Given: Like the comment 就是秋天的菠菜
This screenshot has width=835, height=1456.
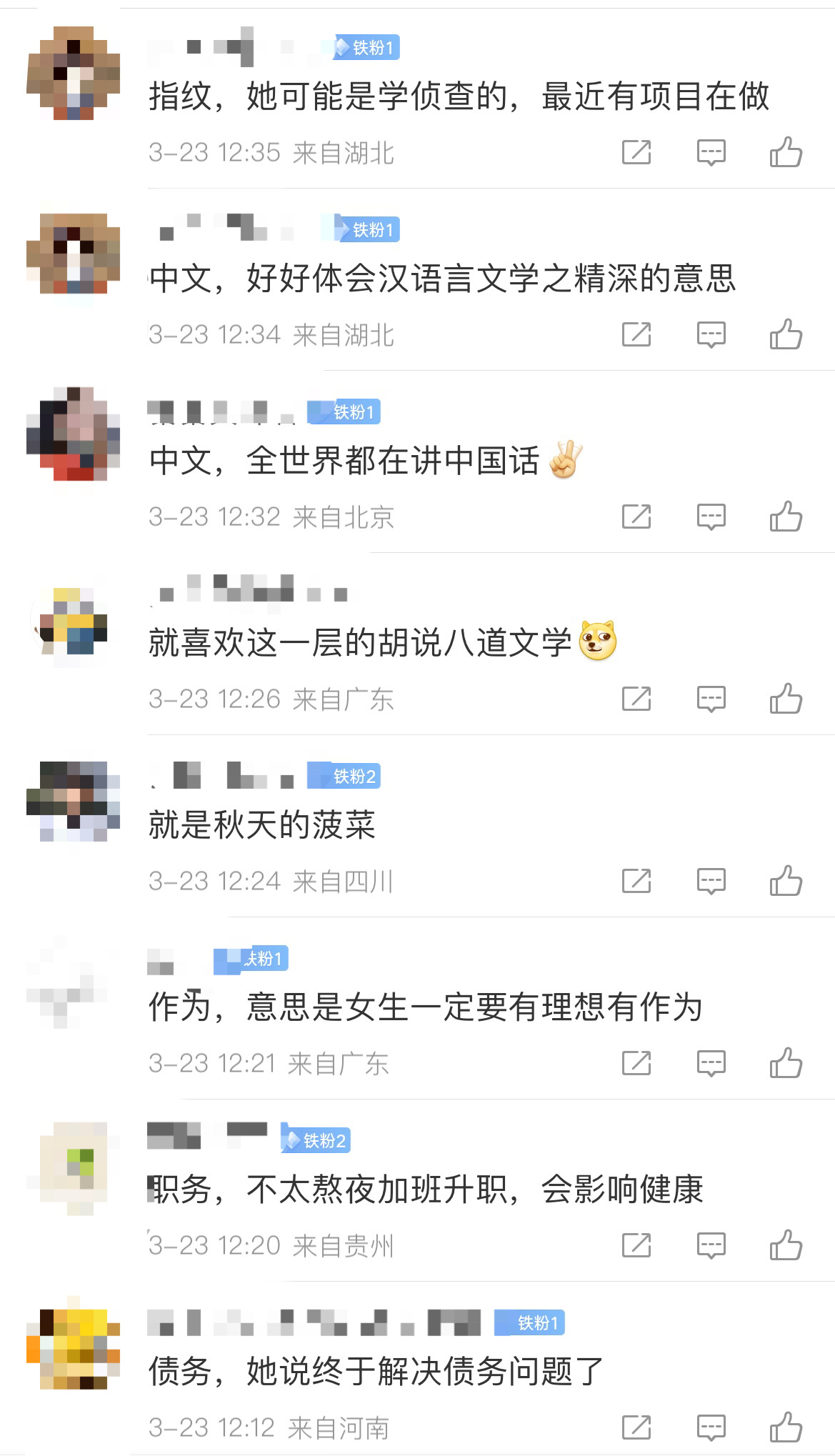Looking at the screenshot, I should [786, 880].
